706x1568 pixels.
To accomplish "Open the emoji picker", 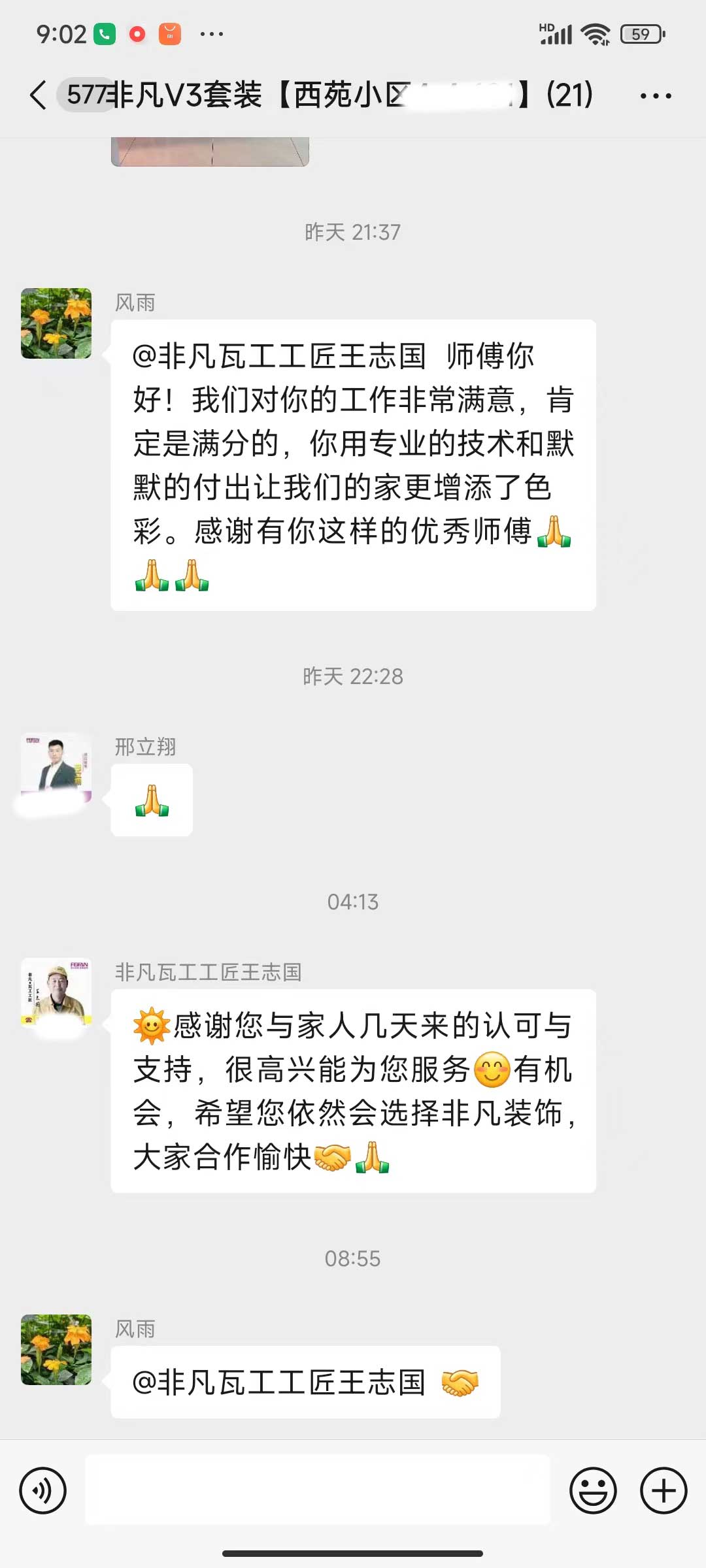I will click(593, 1490).
